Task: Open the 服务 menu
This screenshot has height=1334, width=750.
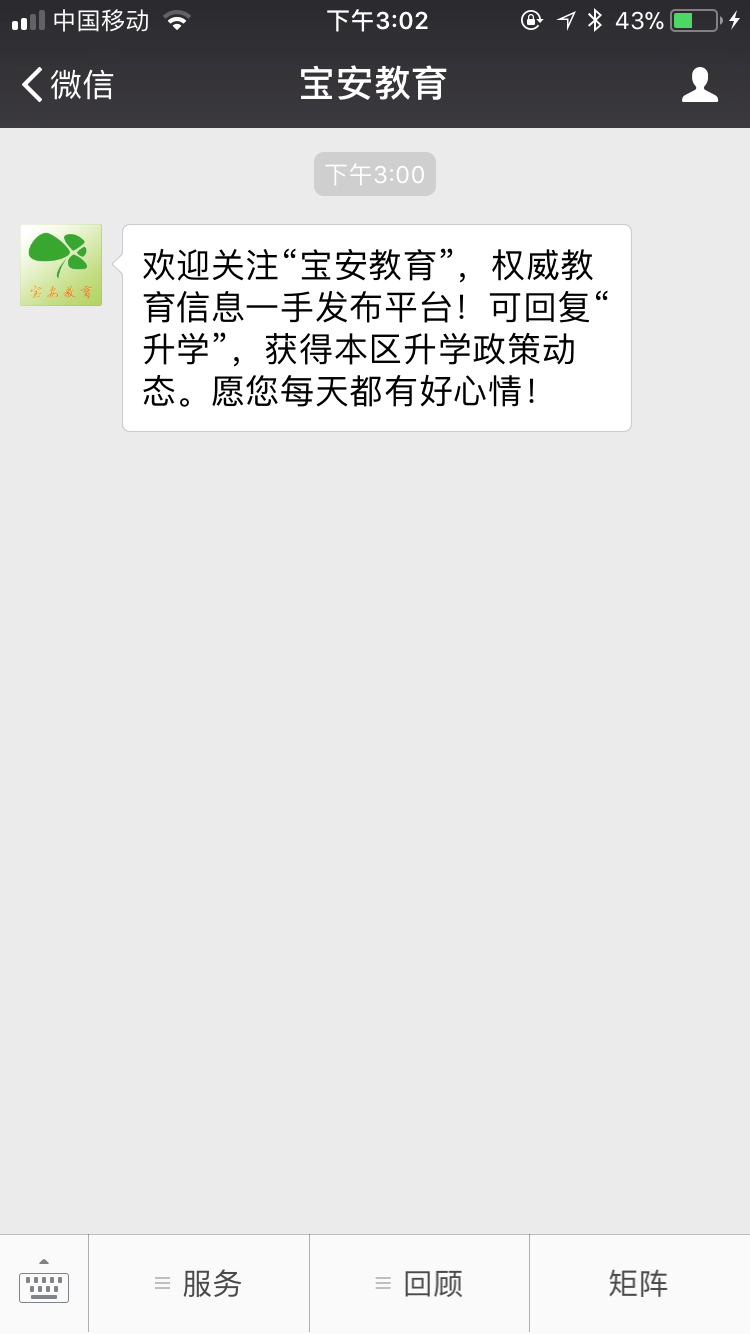Action: (x=199, y=1283)
